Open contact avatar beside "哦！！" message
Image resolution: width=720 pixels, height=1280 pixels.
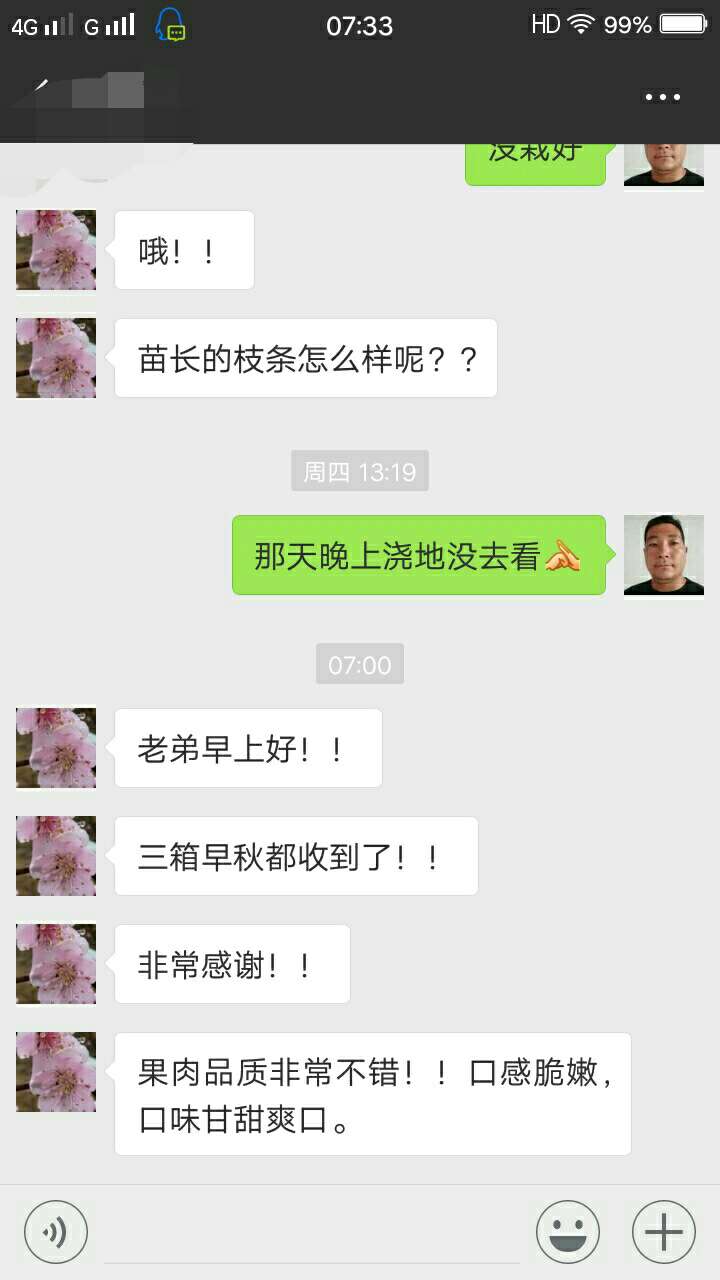pyautogui.click(x=56, y=250)
